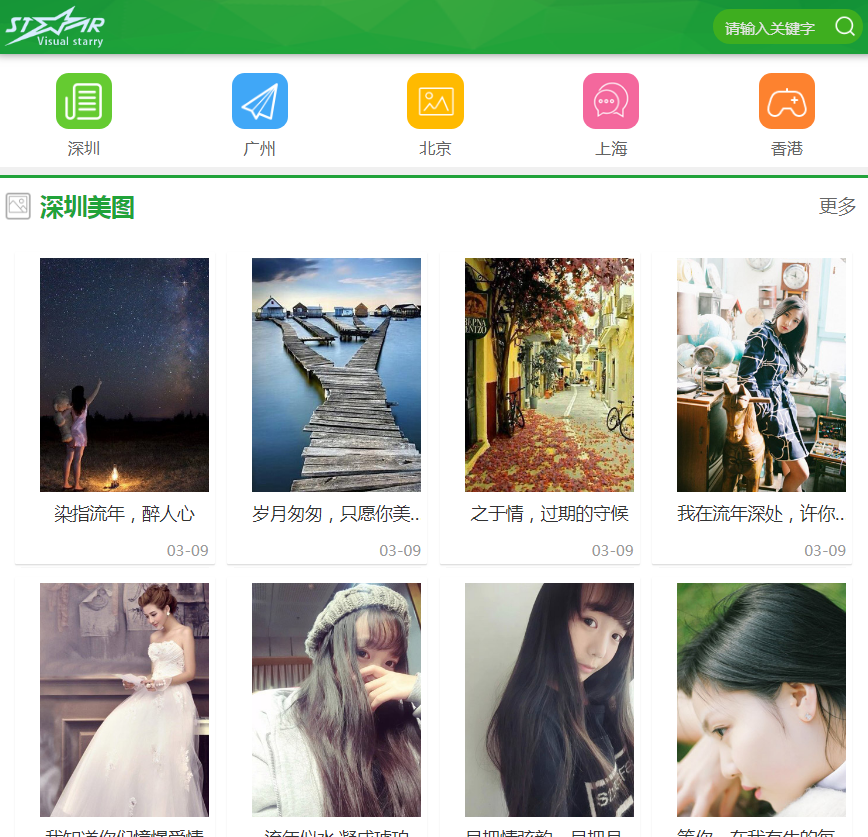This screenshot has width=868, height=837.
Task: View 更多 for 深圳美图
Action: 837,206
